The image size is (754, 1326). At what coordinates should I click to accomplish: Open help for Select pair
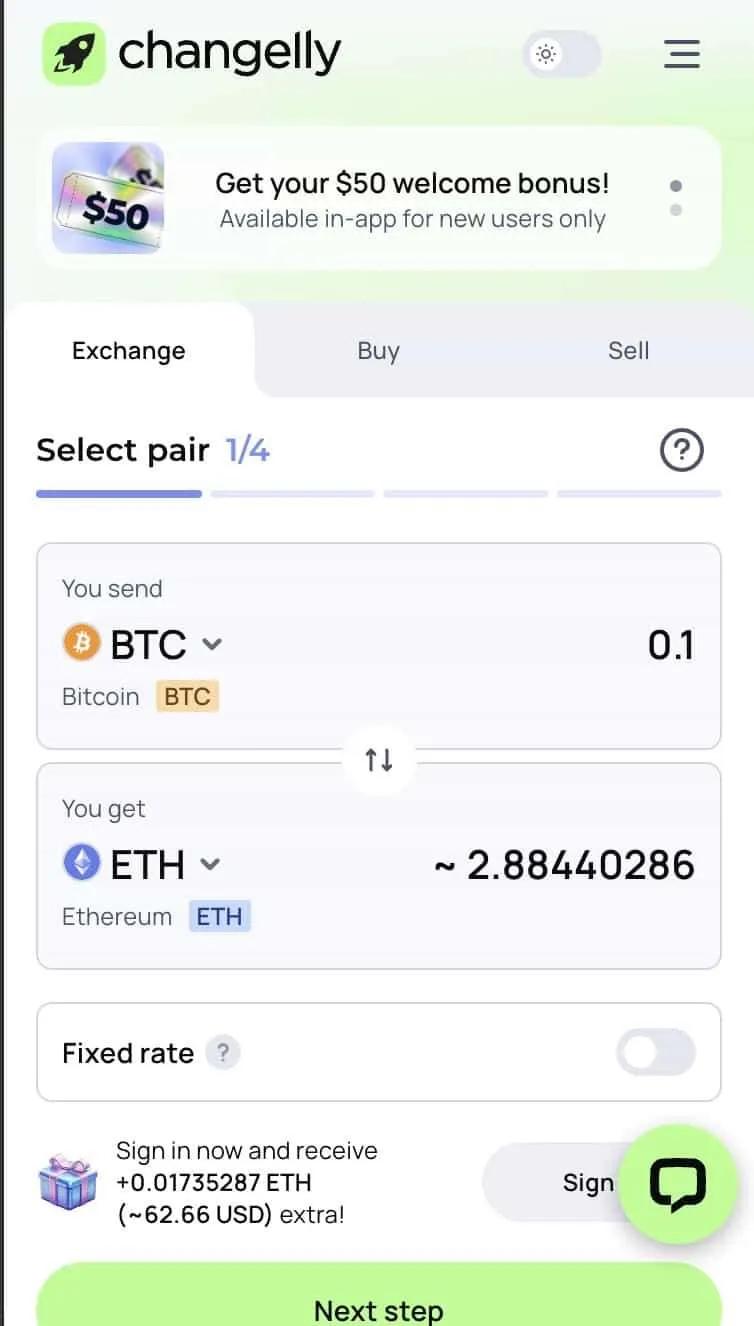[682, 451]
